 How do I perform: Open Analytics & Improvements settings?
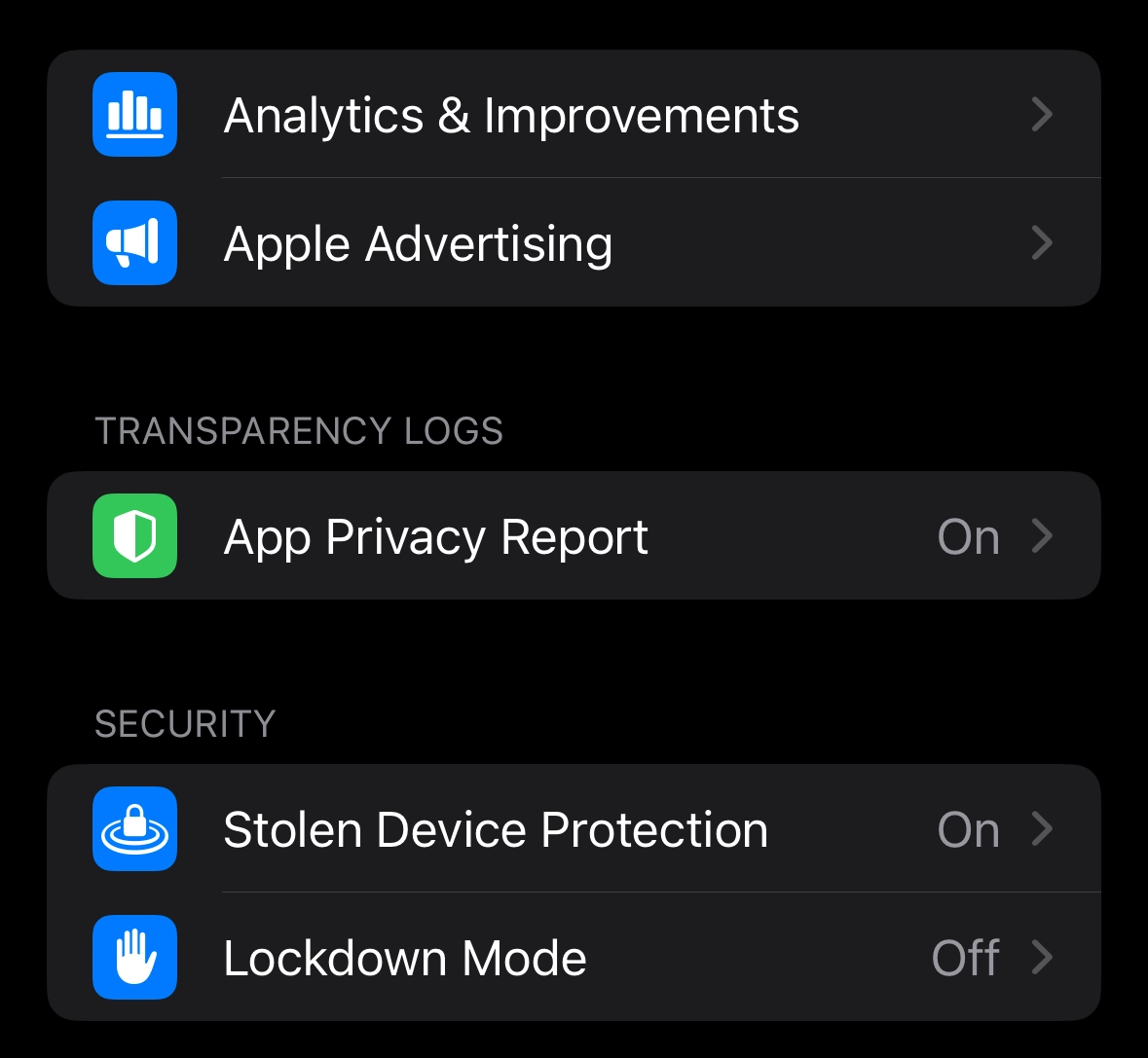[573, 115]
